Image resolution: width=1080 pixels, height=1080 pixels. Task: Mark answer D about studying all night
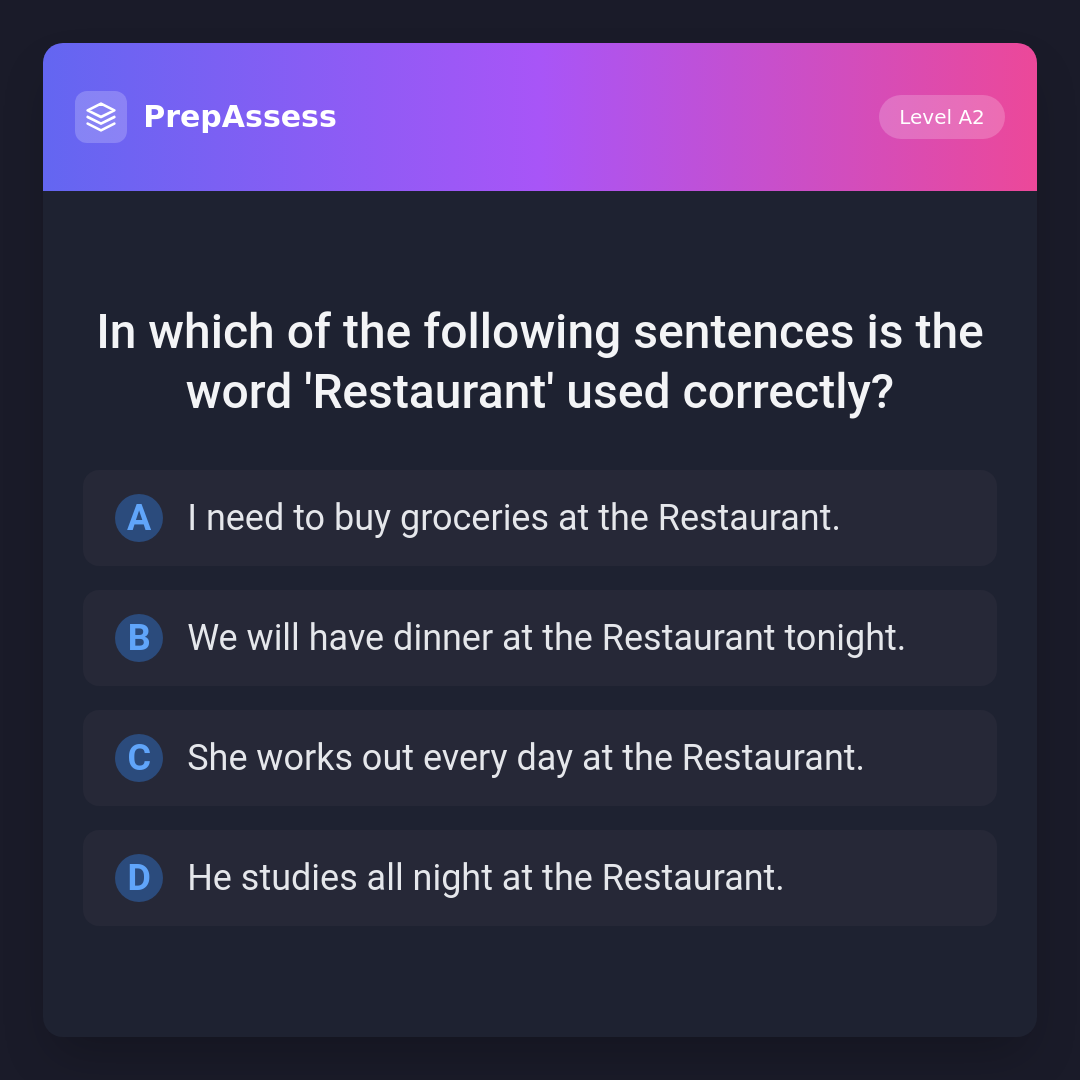[x=540, y=878]
